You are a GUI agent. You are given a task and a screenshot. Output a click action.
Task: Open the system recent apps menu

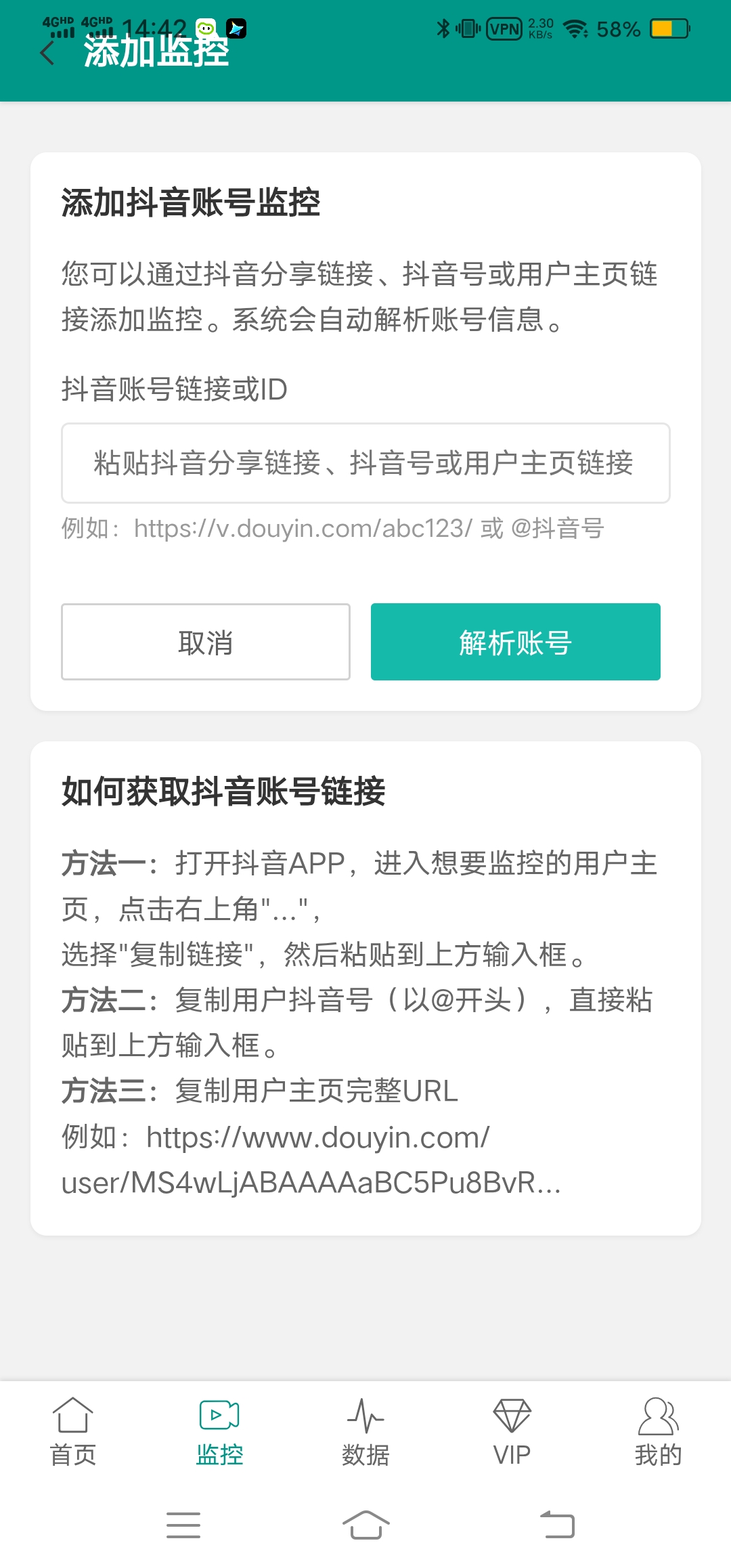[x=183, y=1525]
